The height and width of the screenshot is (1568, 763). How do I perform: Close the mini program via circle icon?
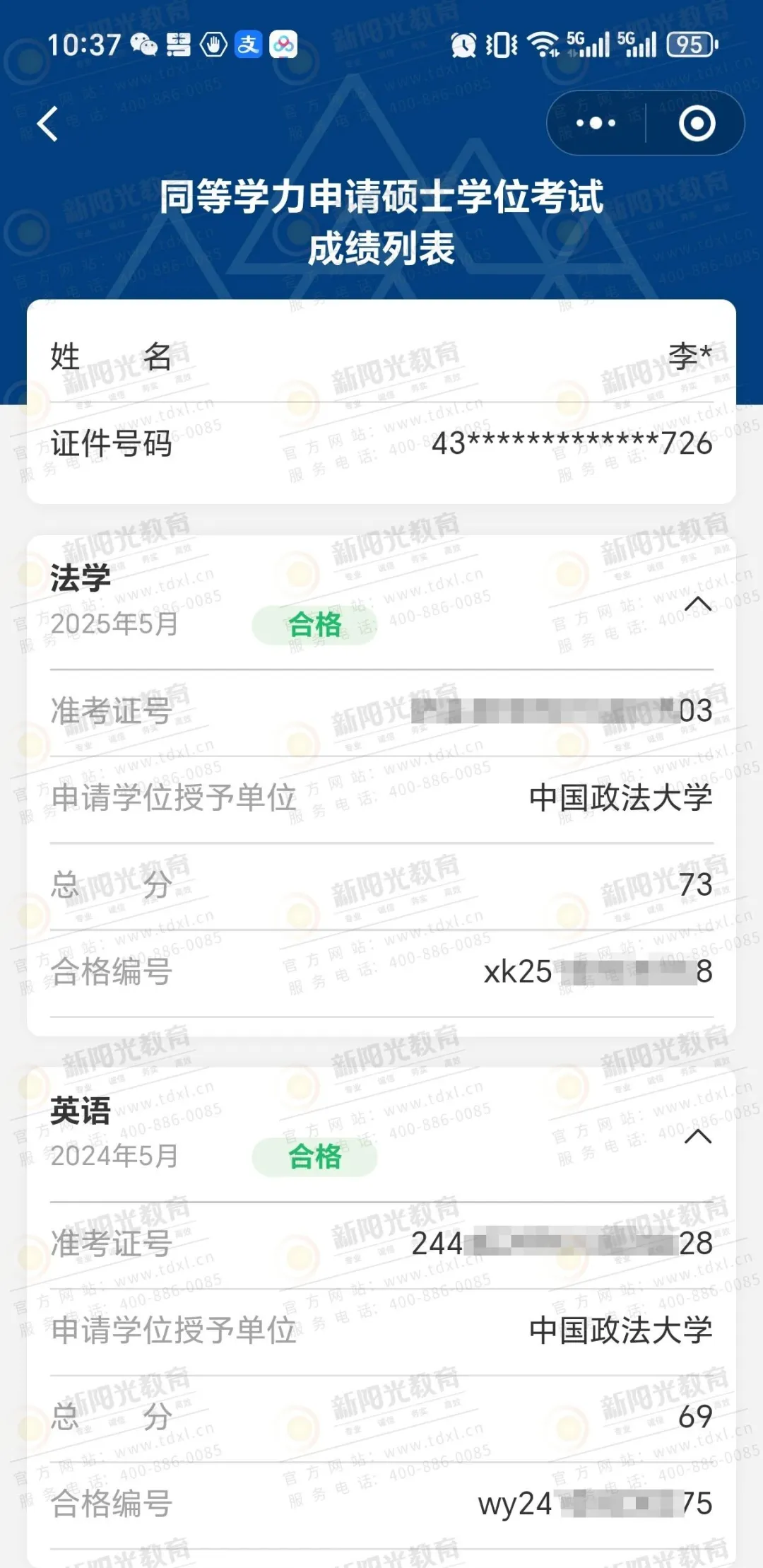pyautogui.click(x=697, y=124)
